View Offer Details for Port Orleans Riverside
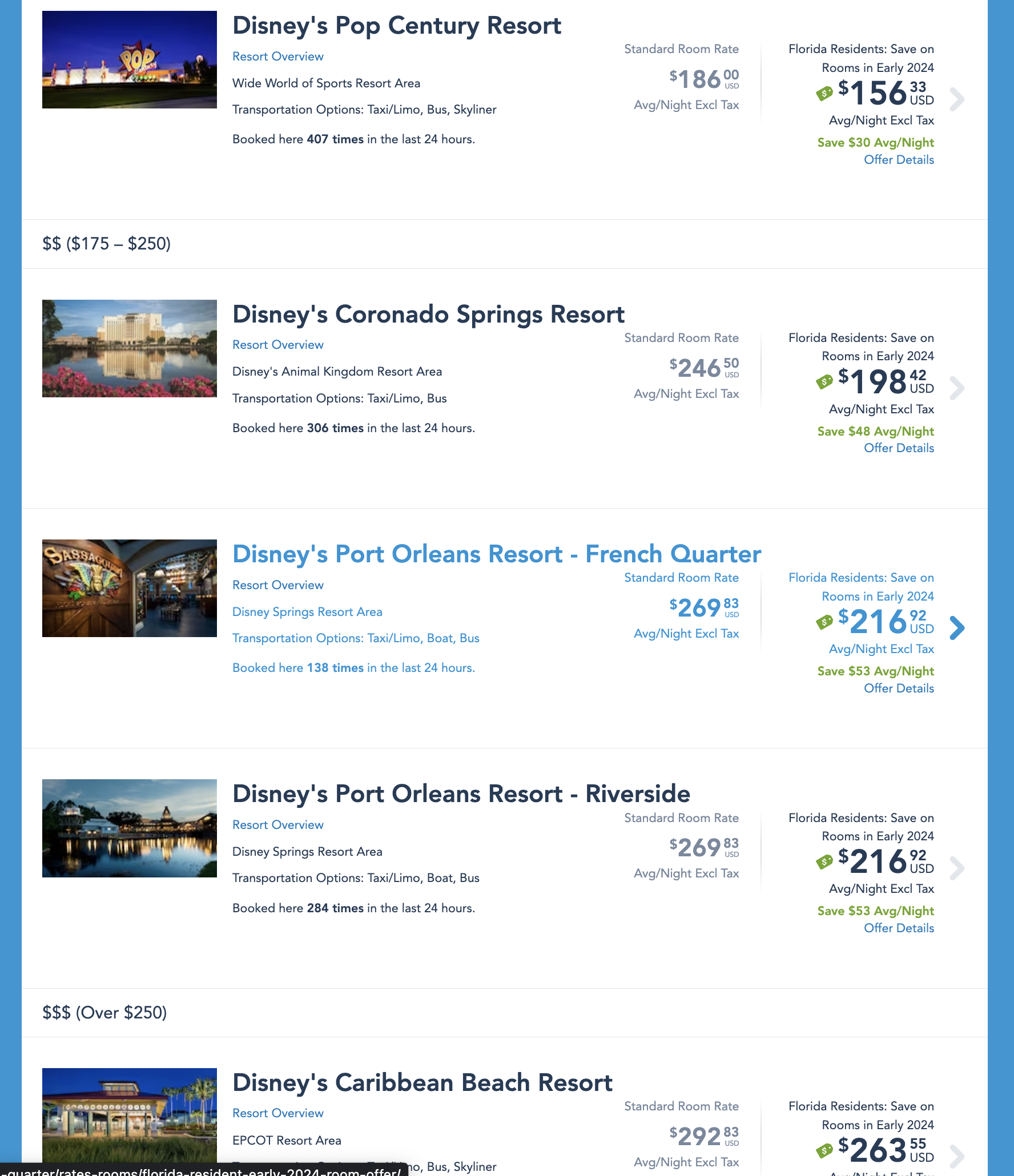This screenshot has width=1014, height=1176. [899, 928]
